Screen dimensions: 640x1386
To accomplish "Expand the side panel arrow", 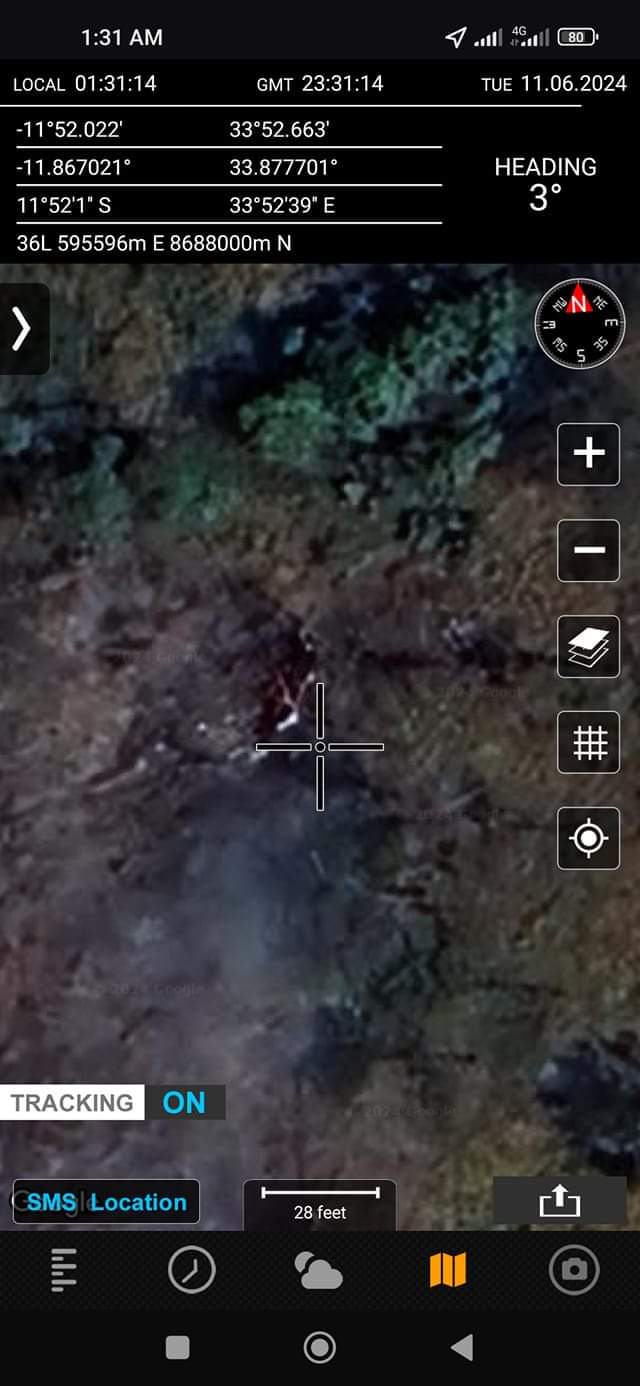I will tap(22, 329).
